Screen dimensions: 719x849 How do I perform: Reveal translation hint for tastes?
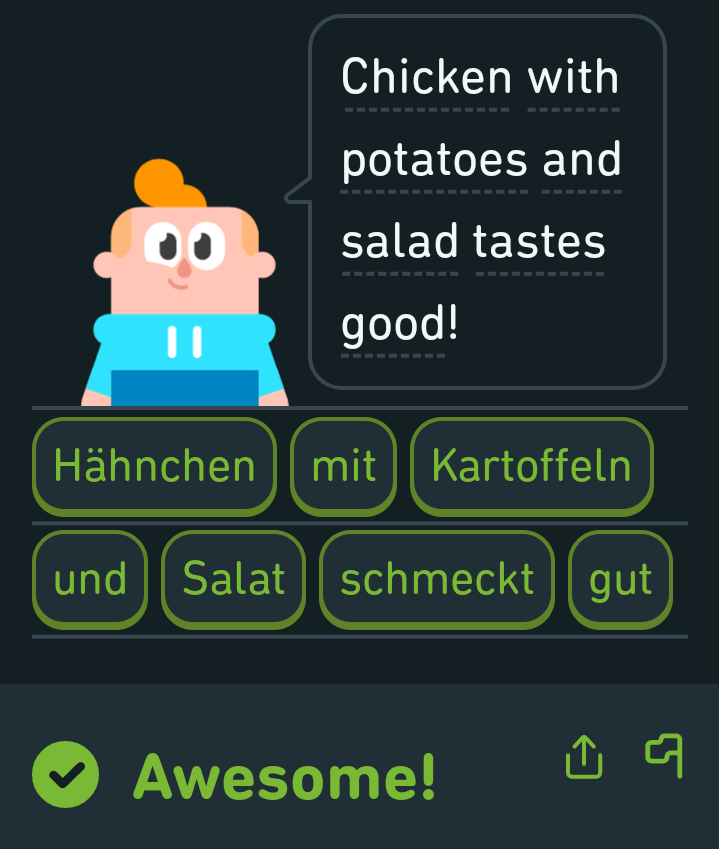540,242
